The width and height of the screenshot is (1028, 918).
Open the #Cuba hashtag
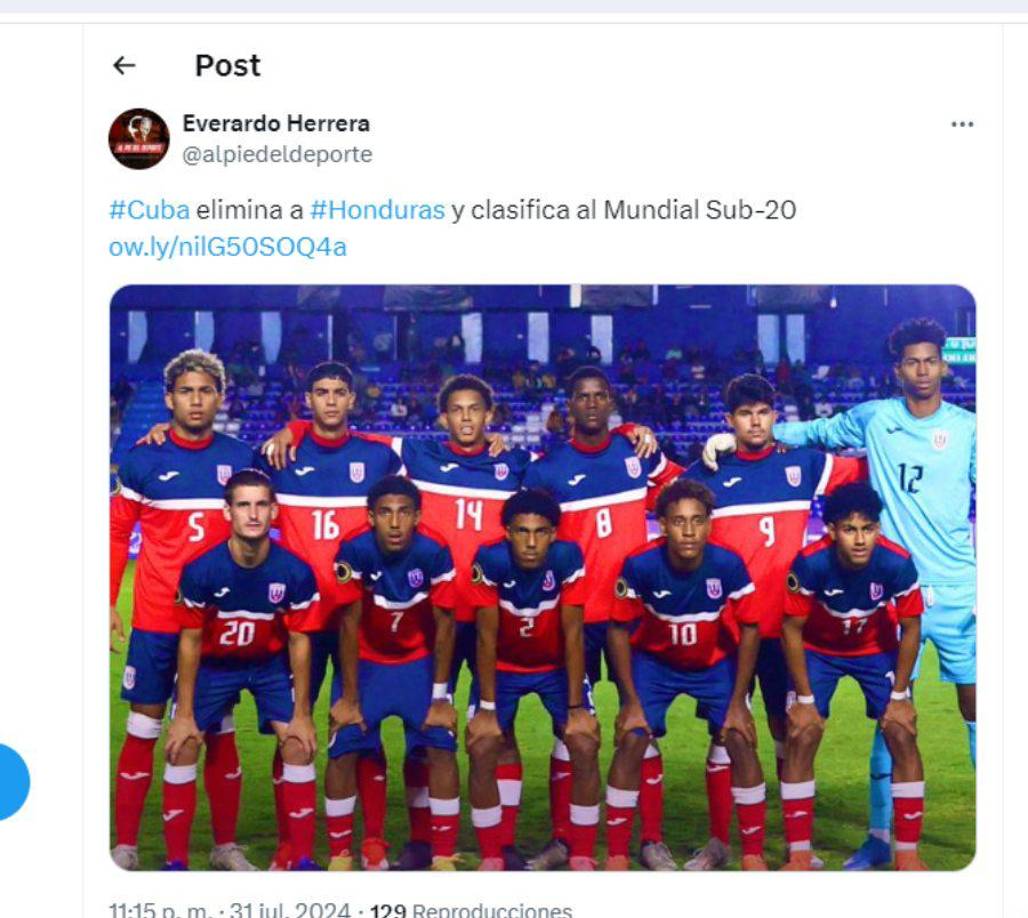tap(148, 211)
